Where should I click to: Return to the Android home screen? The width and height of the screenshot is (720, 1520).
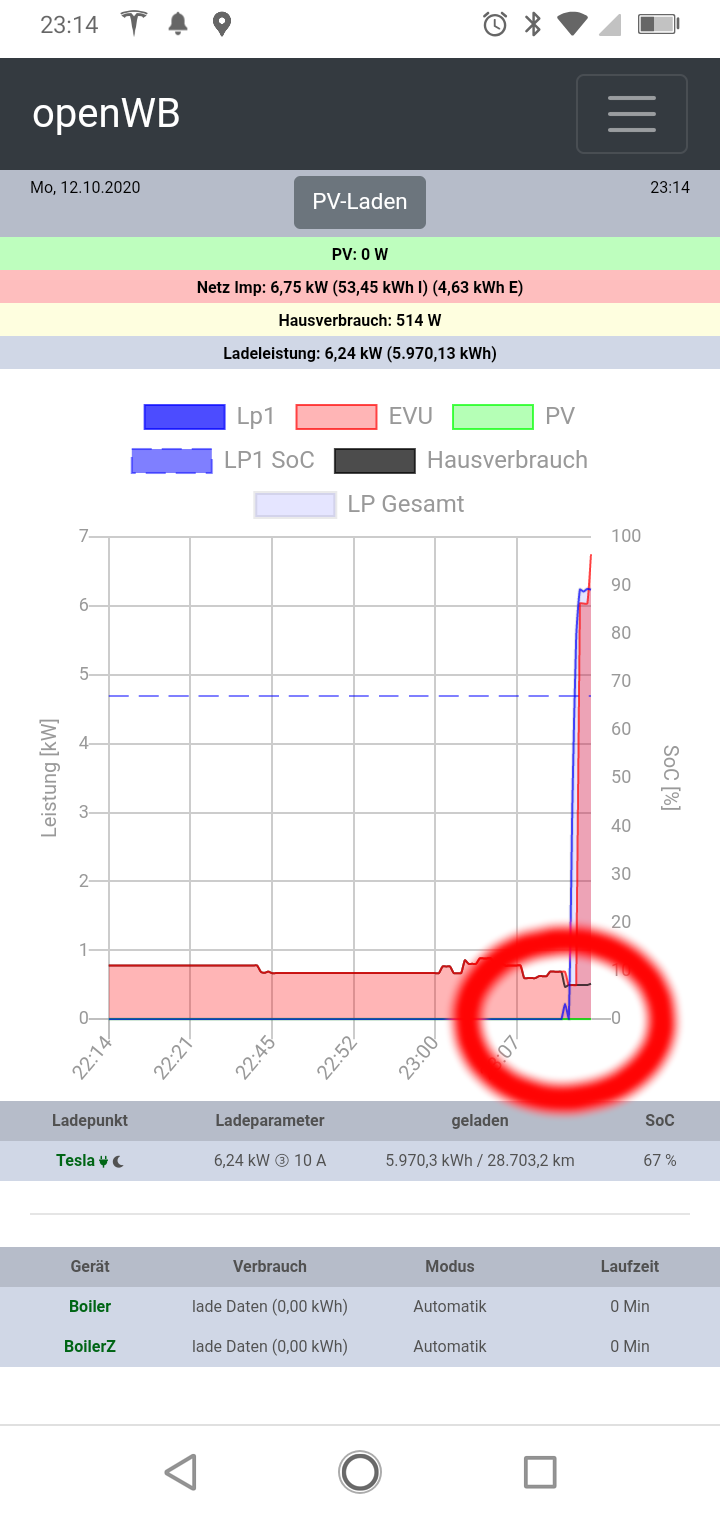click(360, 1472)
